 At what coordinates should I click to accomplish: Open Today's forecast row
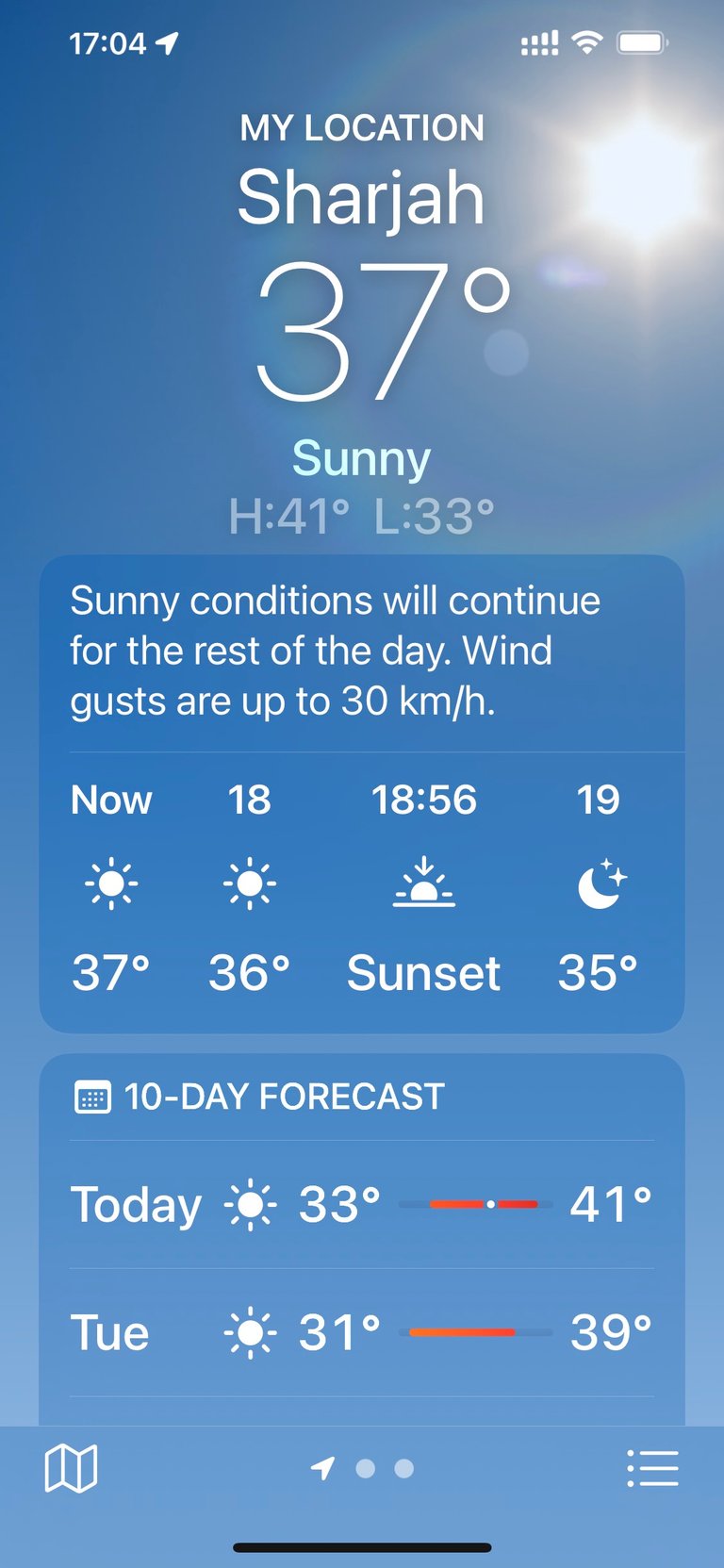(362, 1204)
